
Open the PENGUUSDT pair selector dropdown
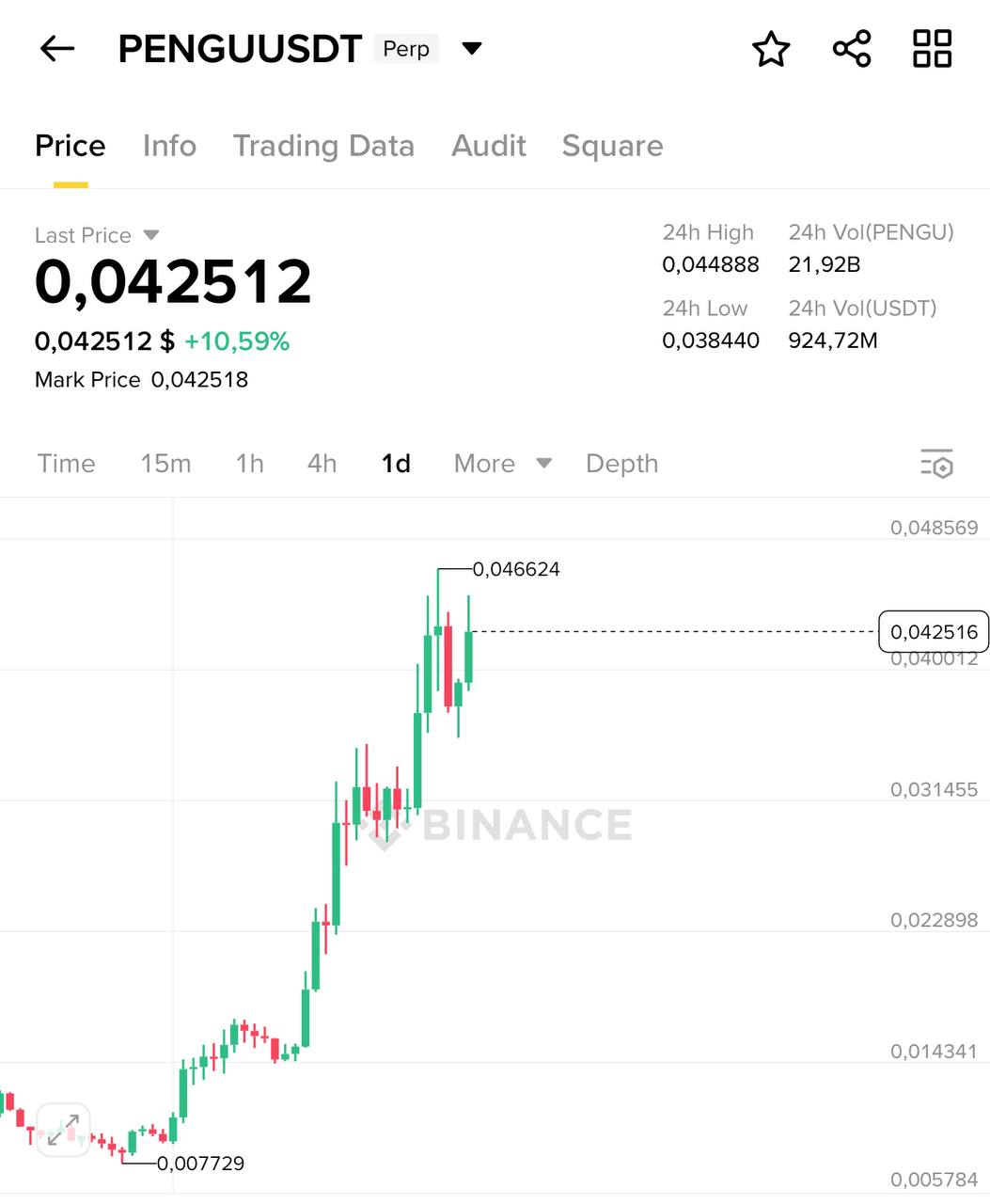tap(472, 49)
